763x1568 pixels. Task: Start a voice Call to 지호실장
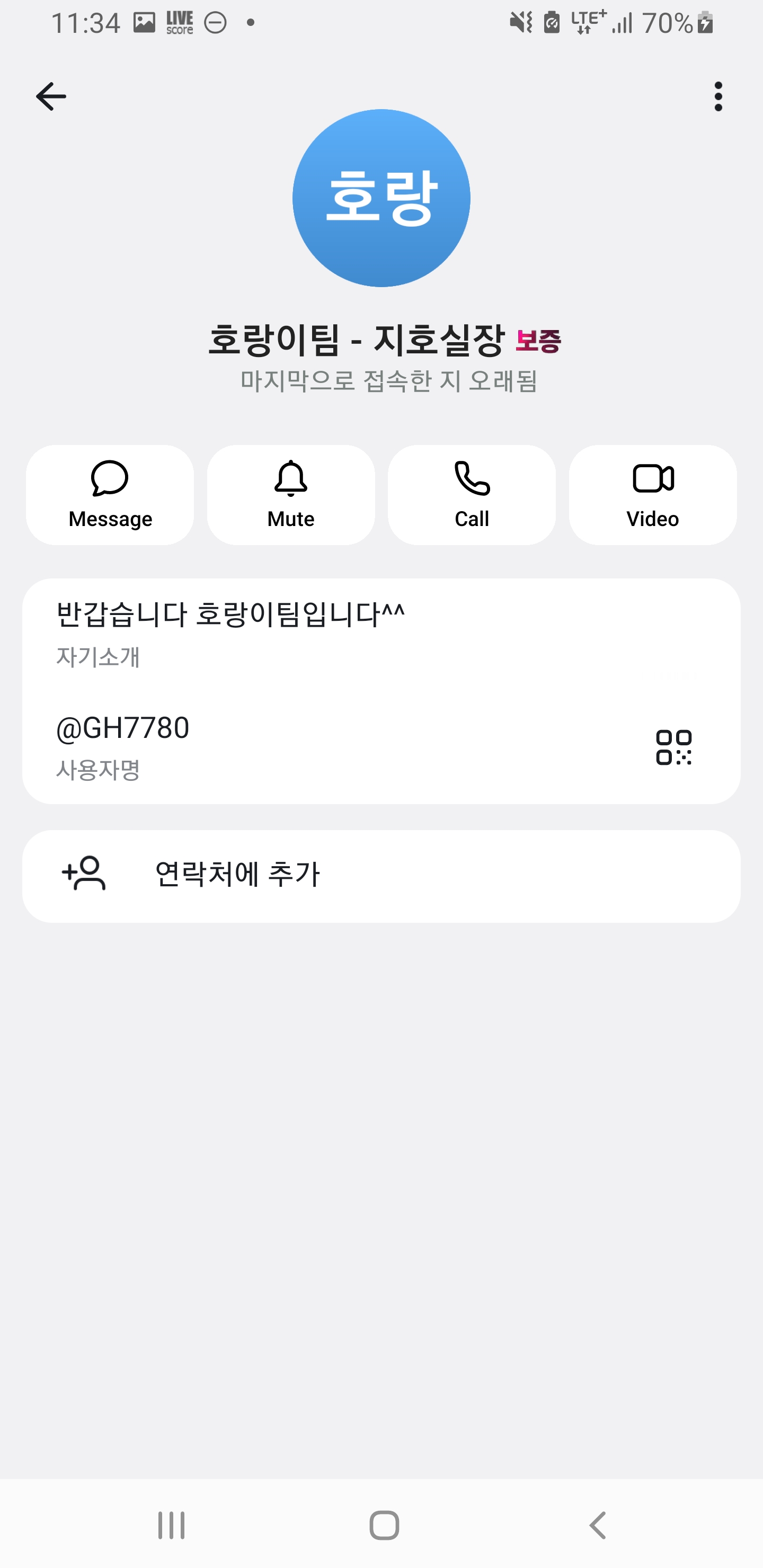[x=472, y=494]
